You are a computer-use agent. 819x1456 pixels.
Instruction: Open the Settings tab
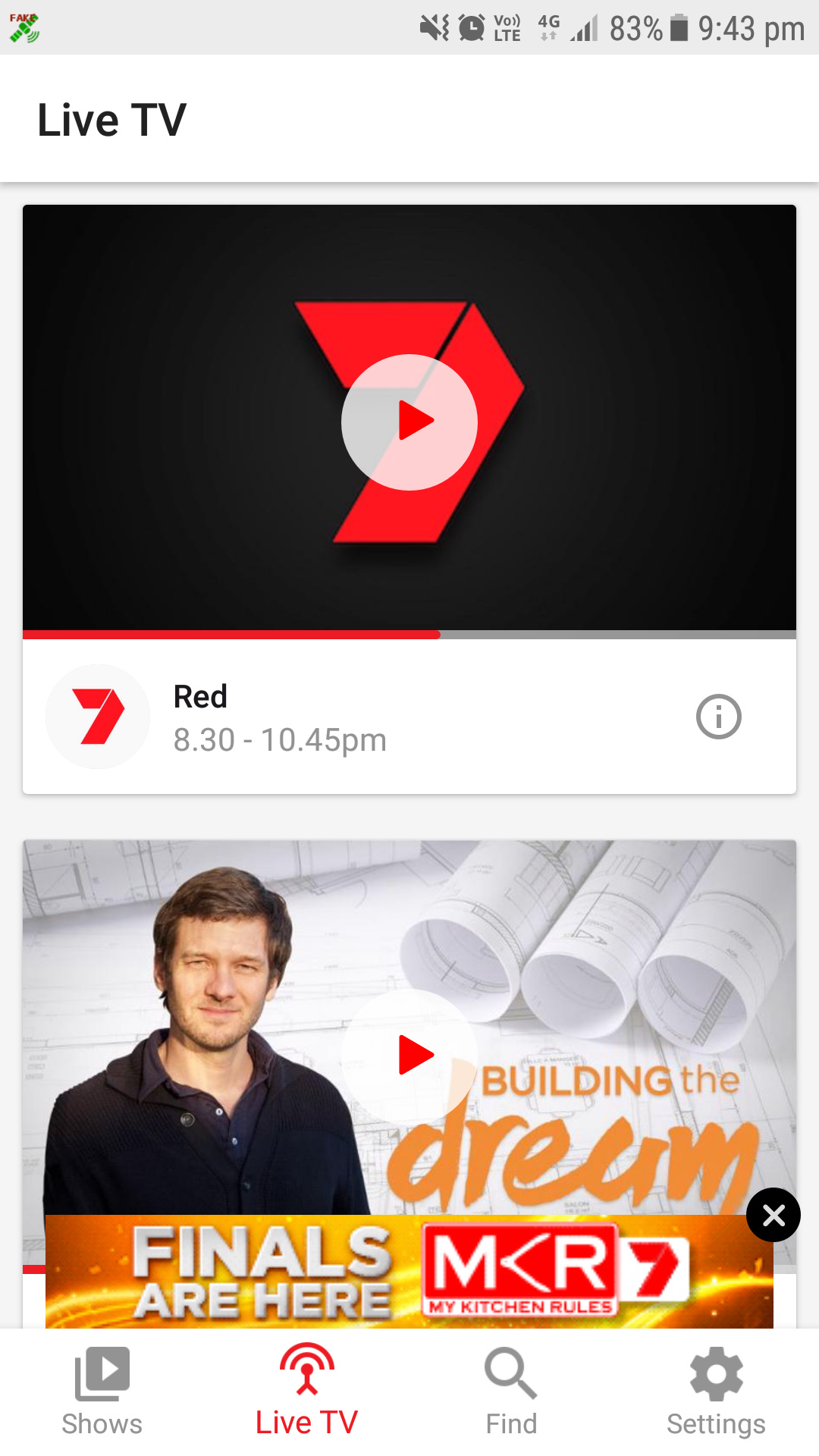[x=716, y=1392]
